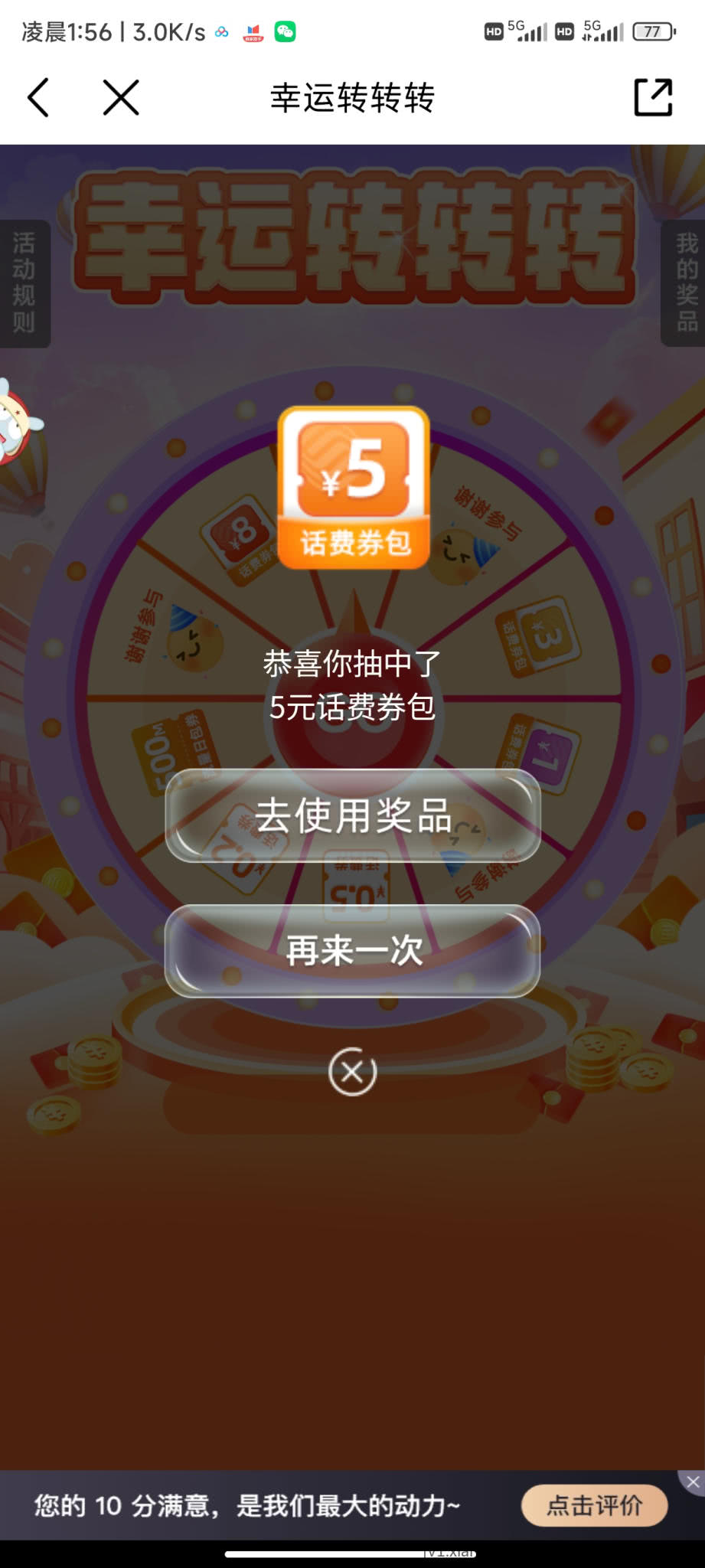705x1568 pixels.
Task: View 我的奖品 side tab
Action: coord(685,283)
